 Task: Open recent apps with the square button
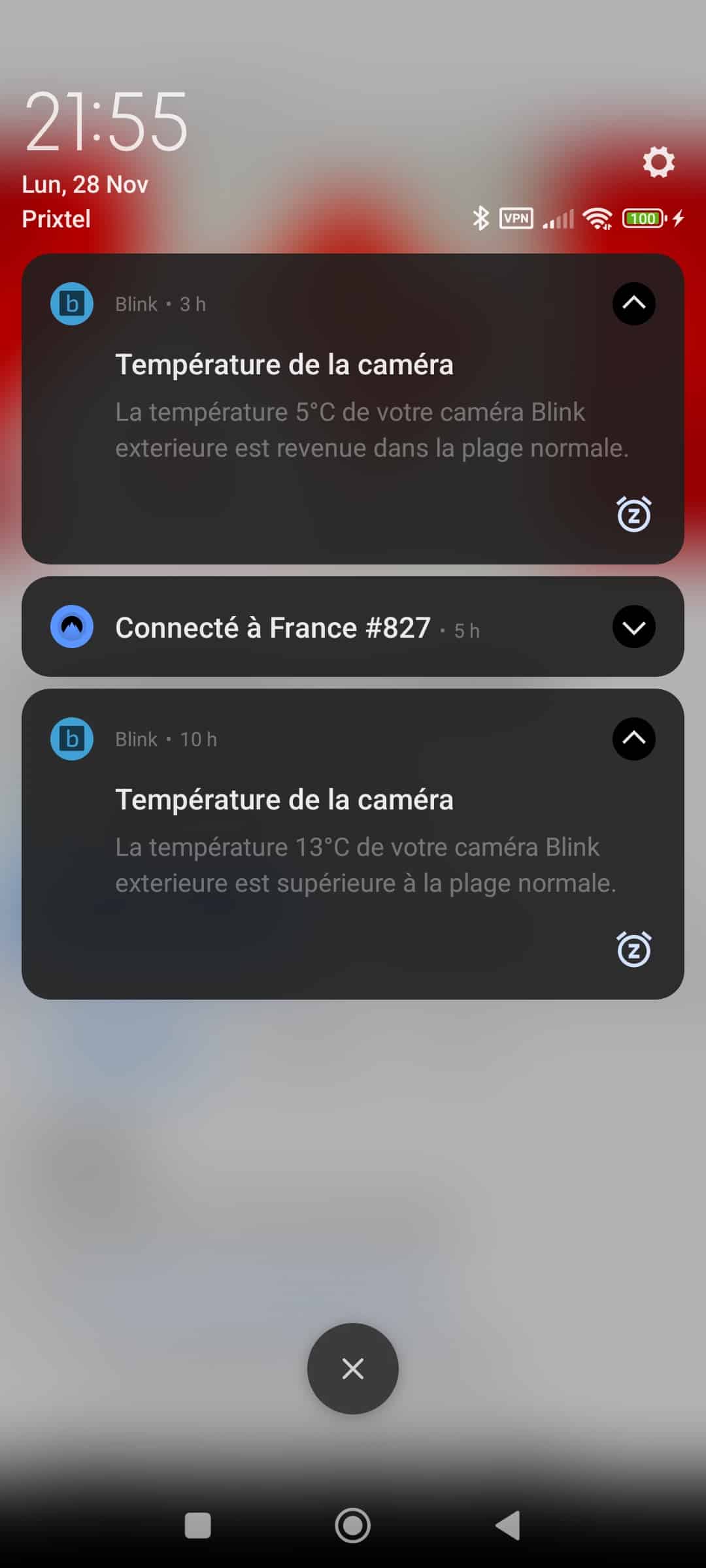coord(198,1526)
